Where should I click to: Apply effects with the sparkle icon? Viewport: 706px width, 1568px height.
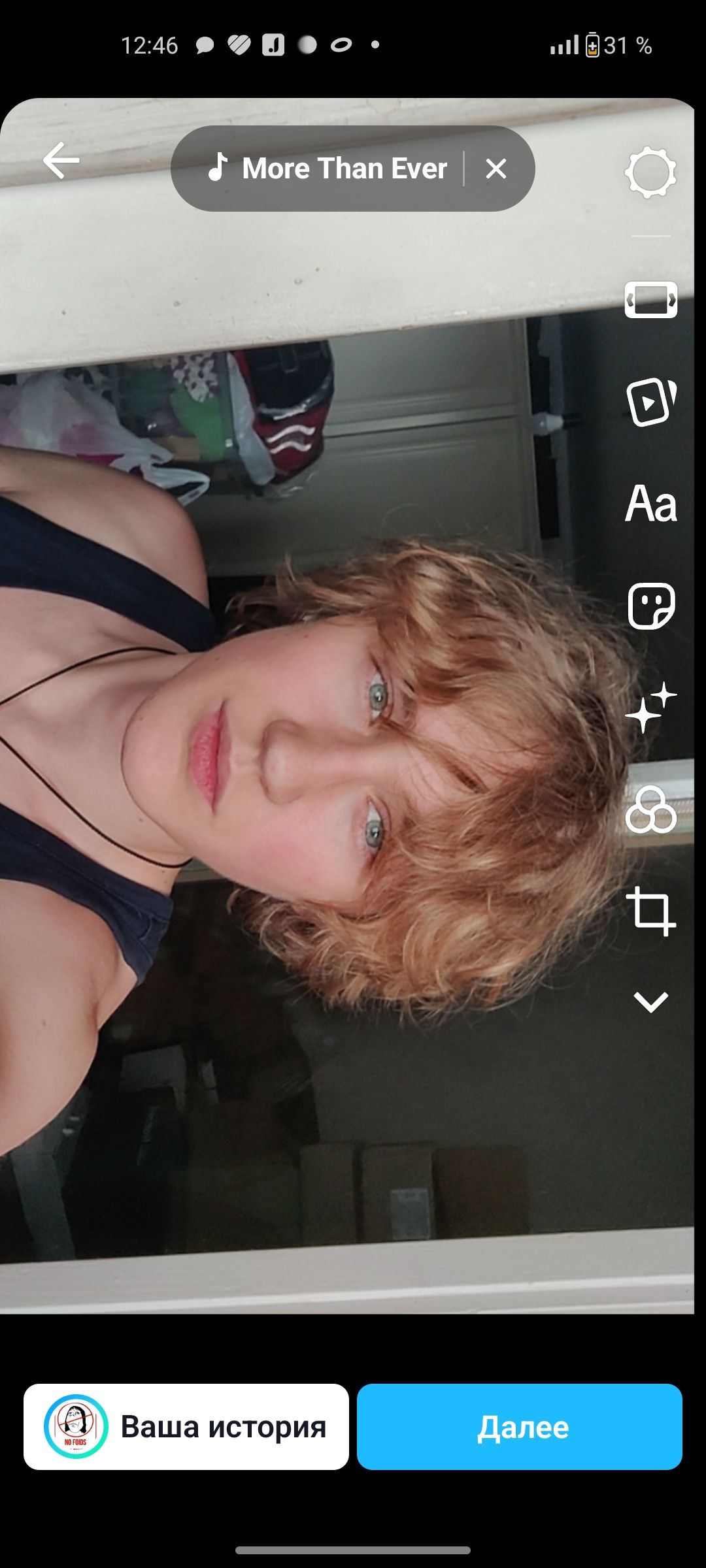click(650, 708)
